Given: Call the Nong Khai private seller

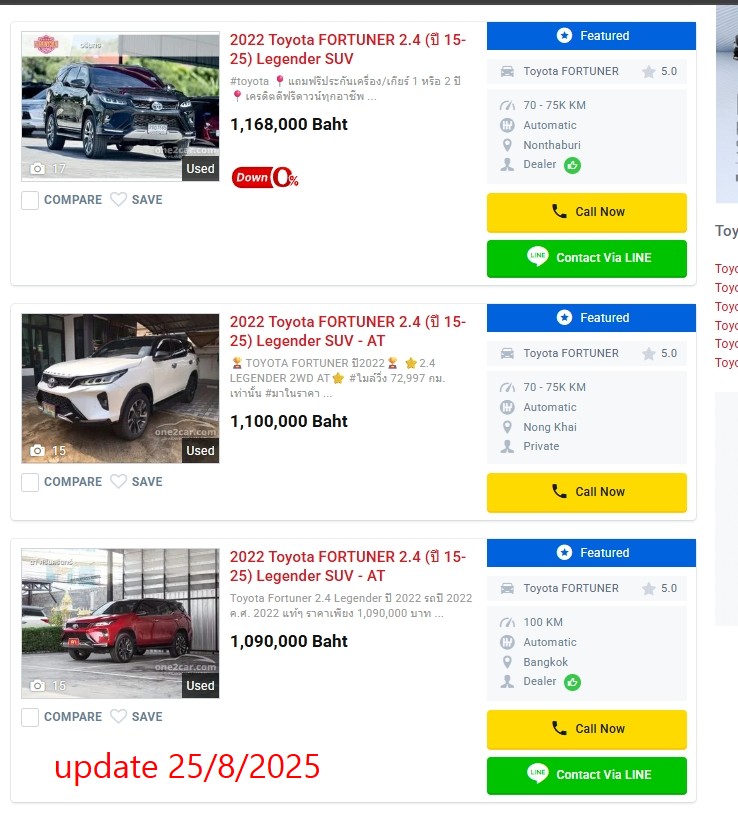Looking at the screenshot, I should (586, 492).
